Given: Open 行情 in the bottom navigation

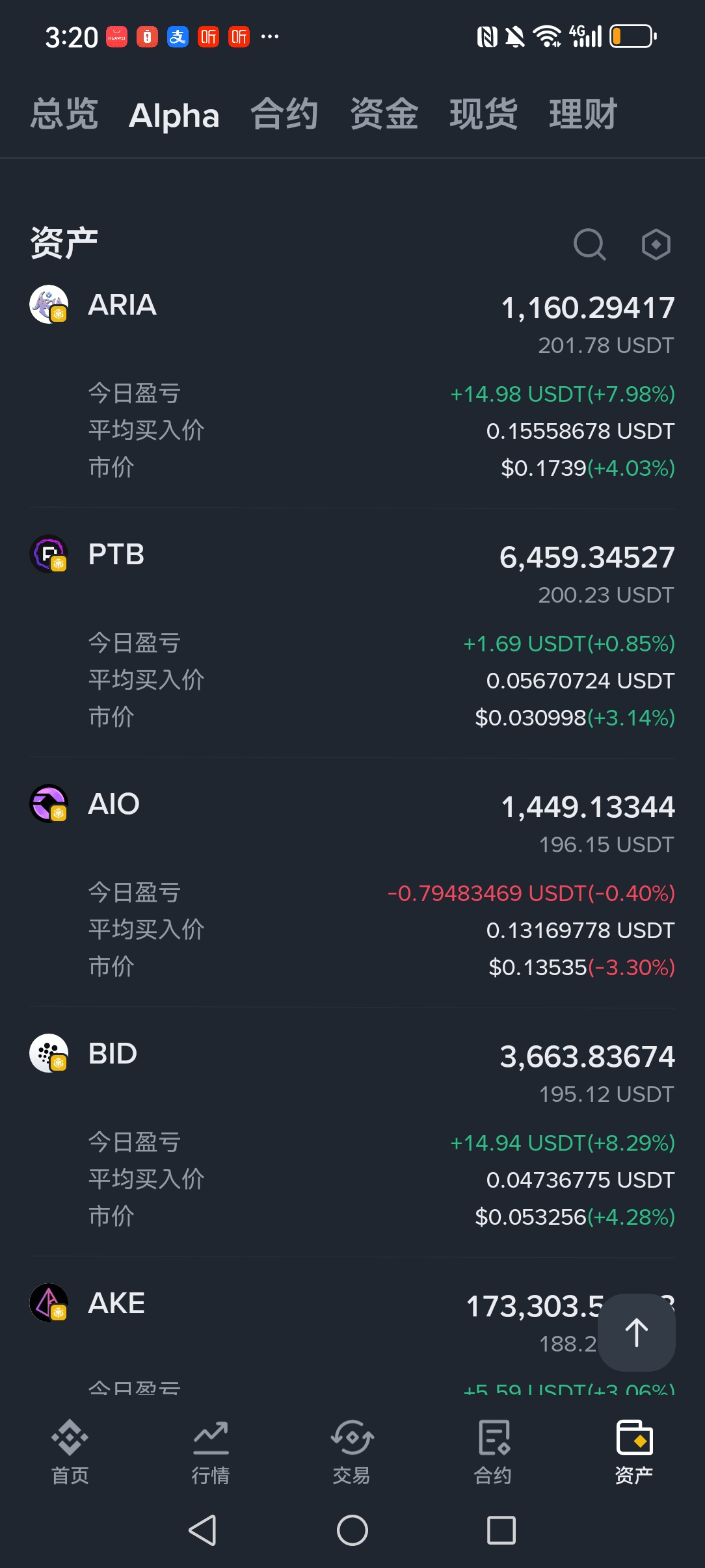Looking at the screenshot, I should tap(211, 1452).
